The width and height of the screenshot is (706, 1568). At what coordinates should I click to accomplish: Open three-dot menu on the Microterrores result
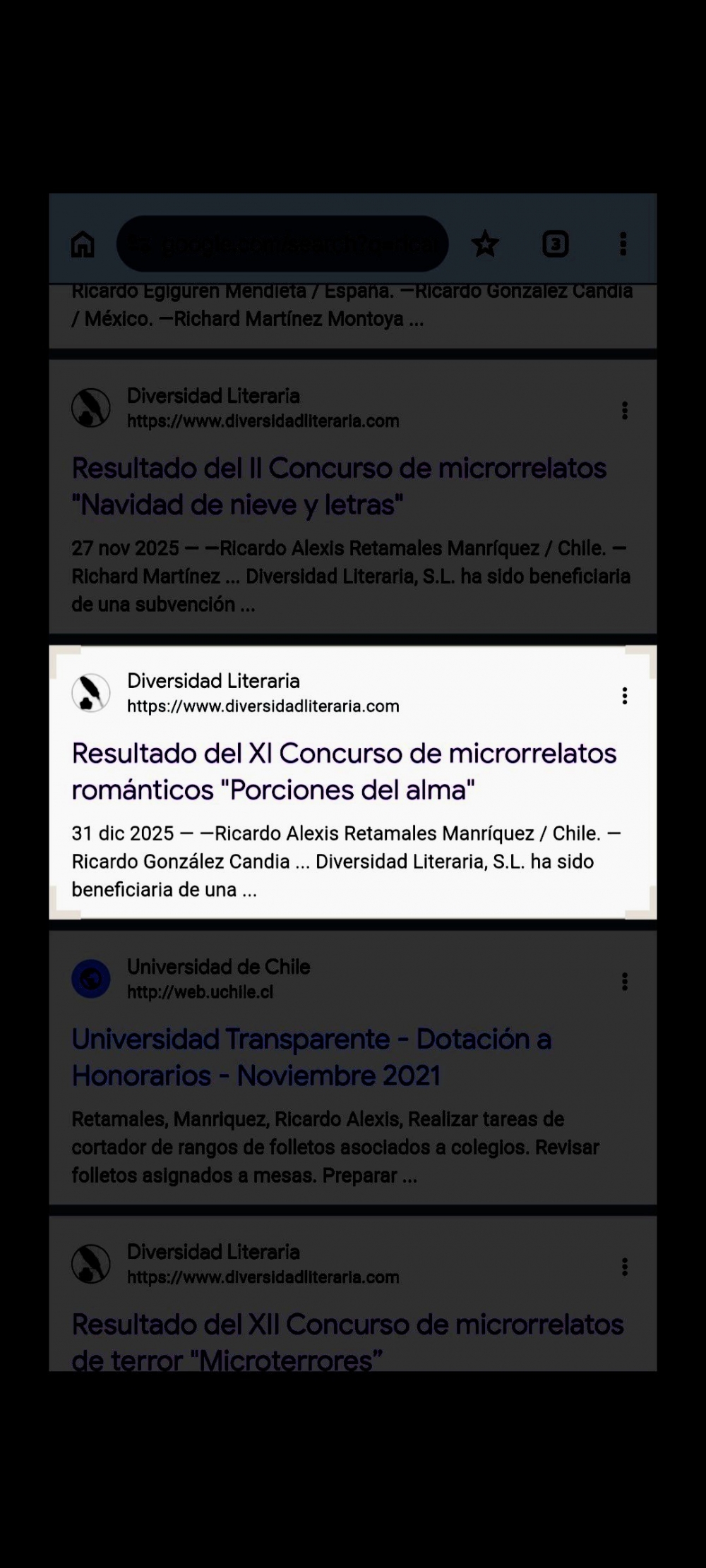point(624,1267)
